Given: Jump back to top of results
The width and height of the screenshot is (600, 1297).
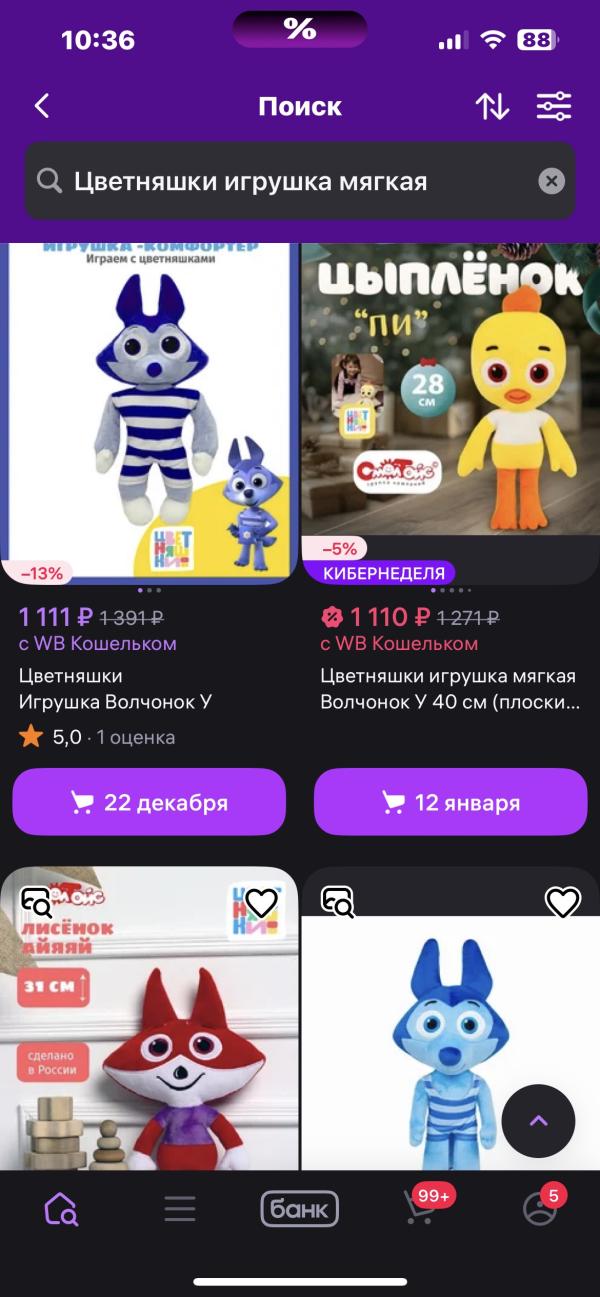Looking at the screenshot, I should [538, 1121].
